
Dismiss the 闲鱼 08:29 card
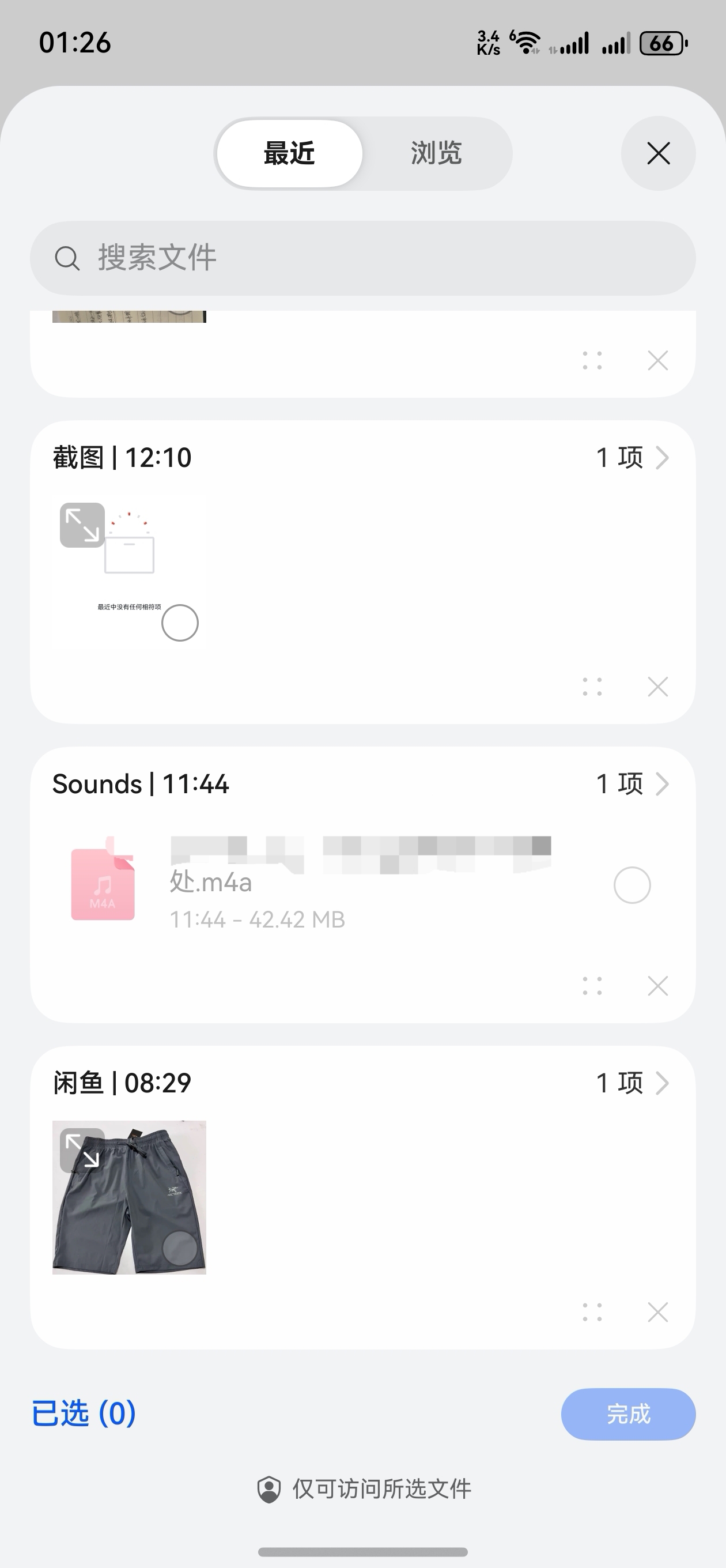point(658,1313)
